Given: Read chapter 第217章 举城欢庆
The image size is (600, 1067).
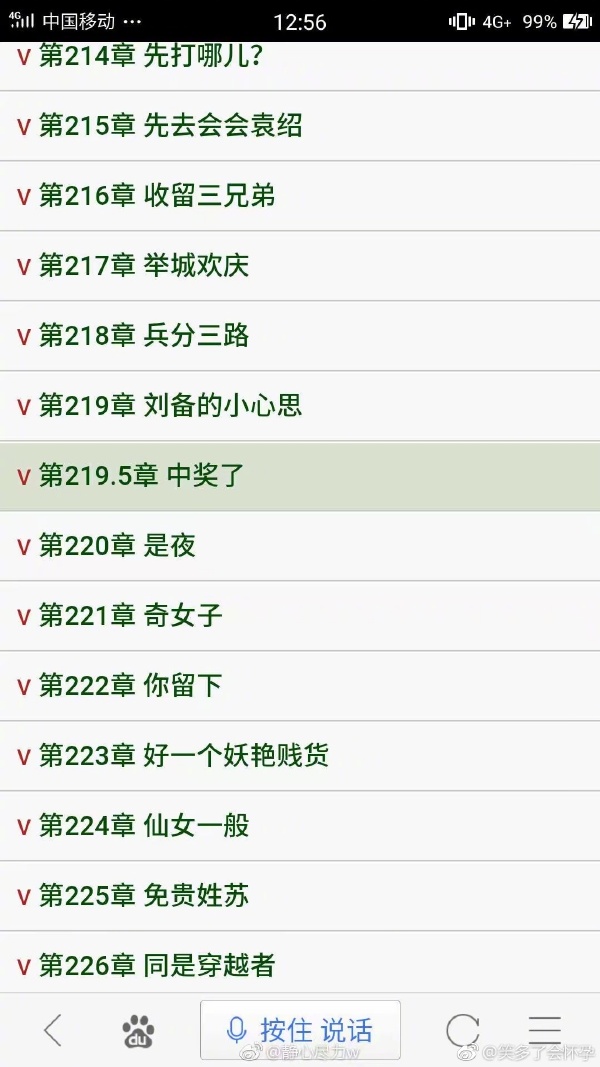Looking at the screenshot, I should click(x=144, y=266).
